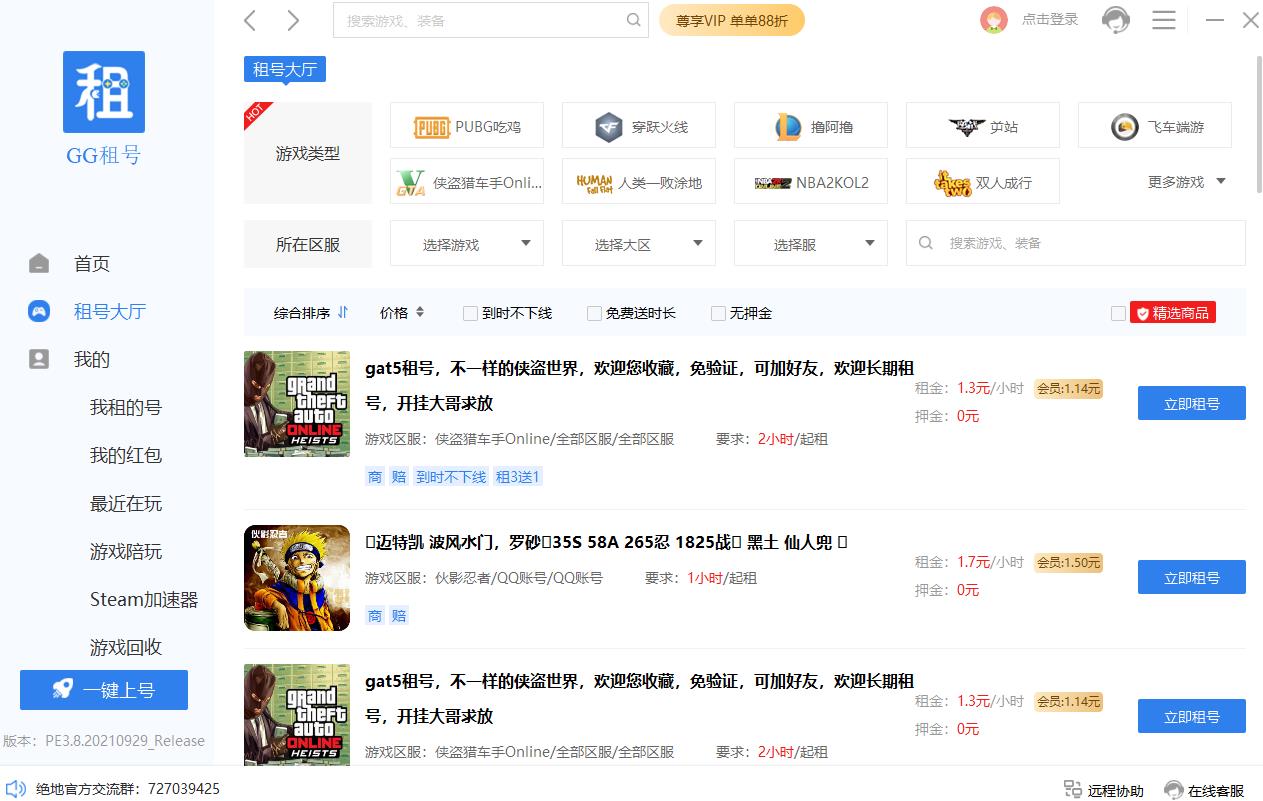The image size is (1263, 801).
Task: Focus the top 搜索游戏、装备 search box
Action: click(483, 20)
